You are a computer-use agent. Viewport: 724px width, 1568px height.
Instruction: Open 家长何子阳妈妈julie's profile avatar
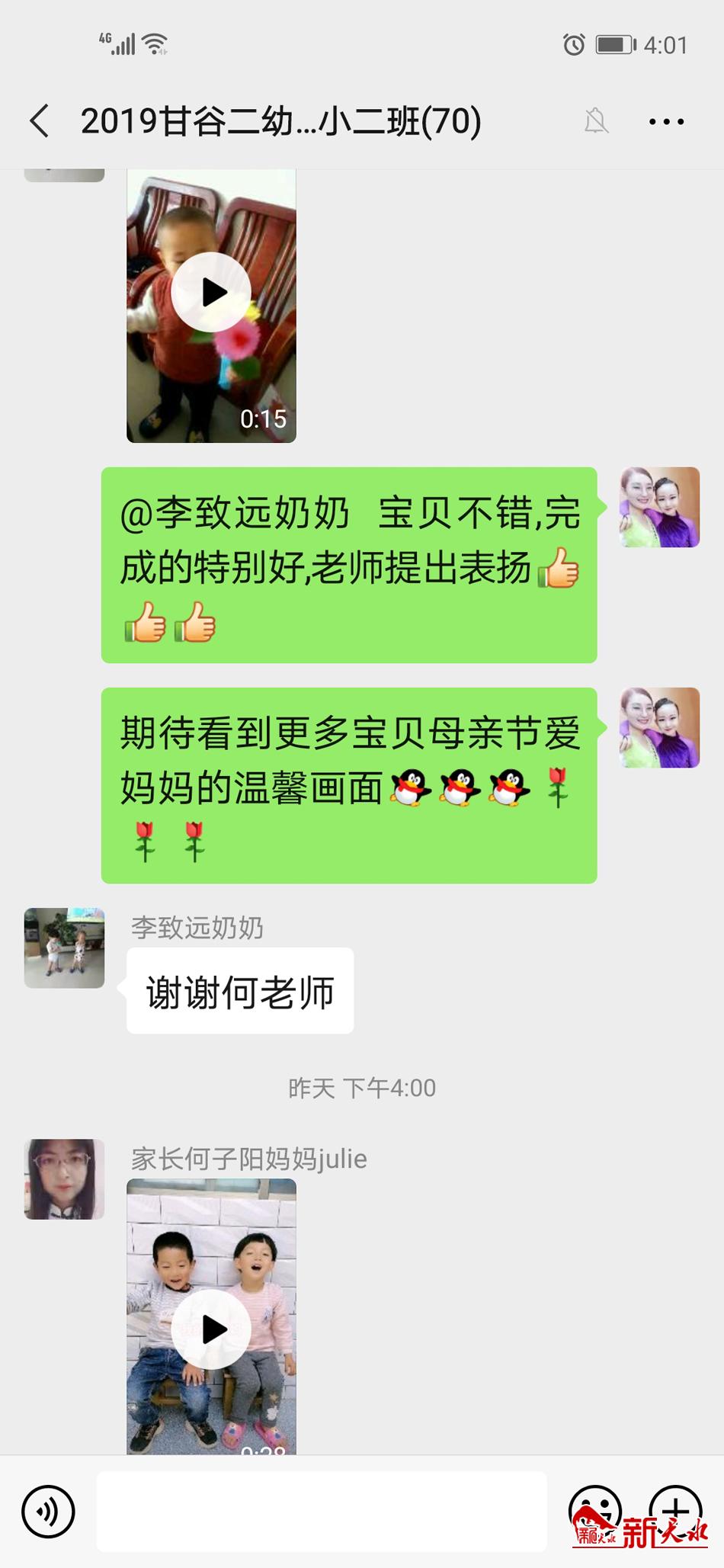click(64, 1178)
